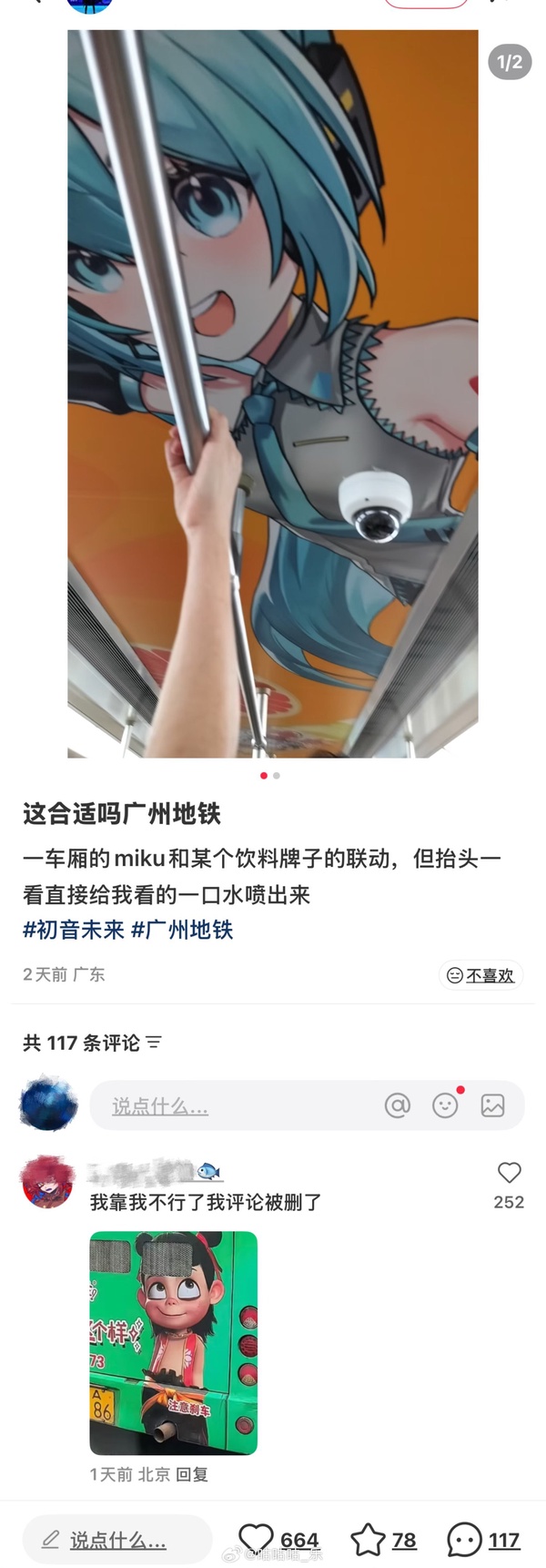Open the #广州地铁 hashtag
This screenshot has width=546, height=1568.
(x=182, y=930)
